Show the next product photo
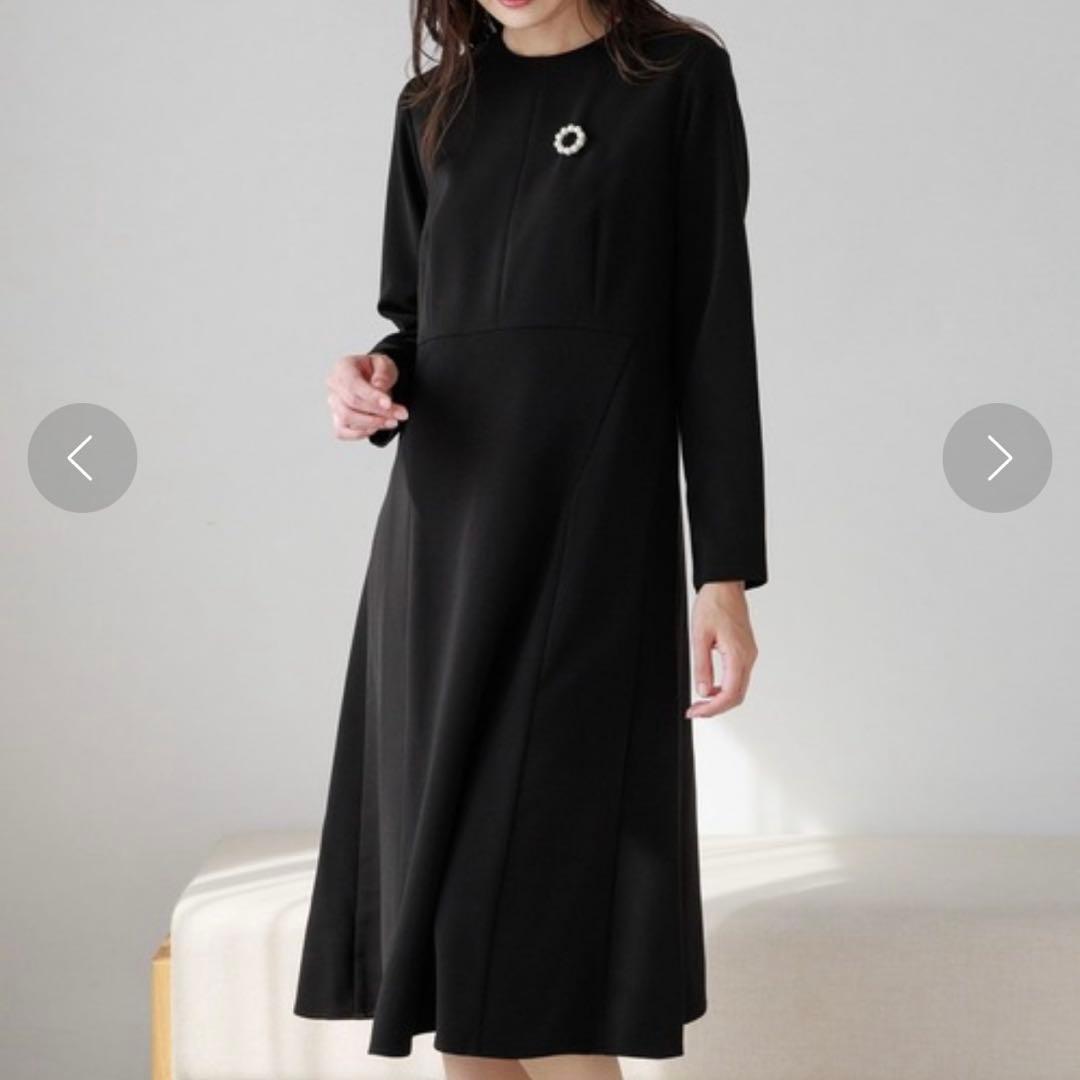Viewport: 1080px width, 1080px height. (x=997, y=458)
